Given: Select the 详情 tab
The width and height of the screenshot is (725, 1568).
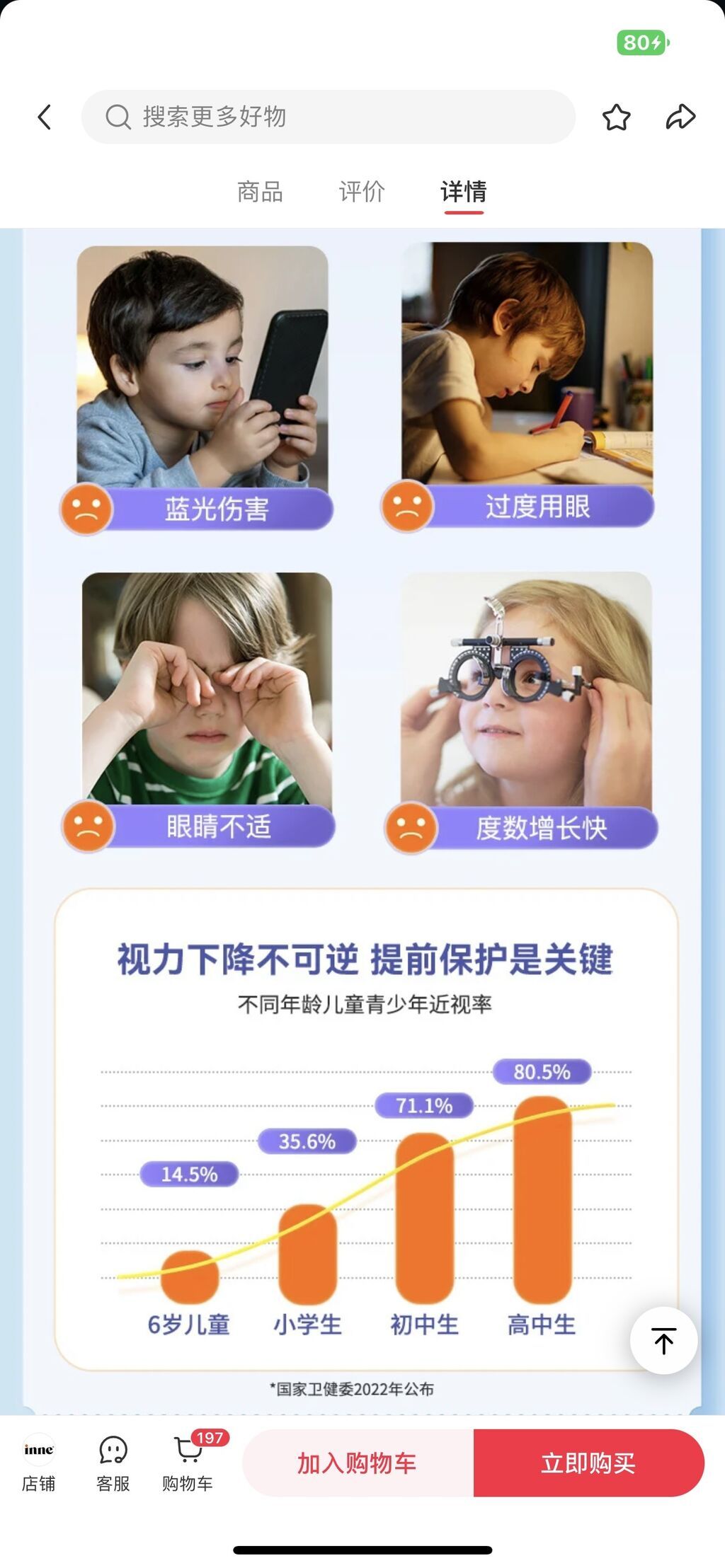Looking at the screenshot, I should pyautogui.click(x=464, y=191).
